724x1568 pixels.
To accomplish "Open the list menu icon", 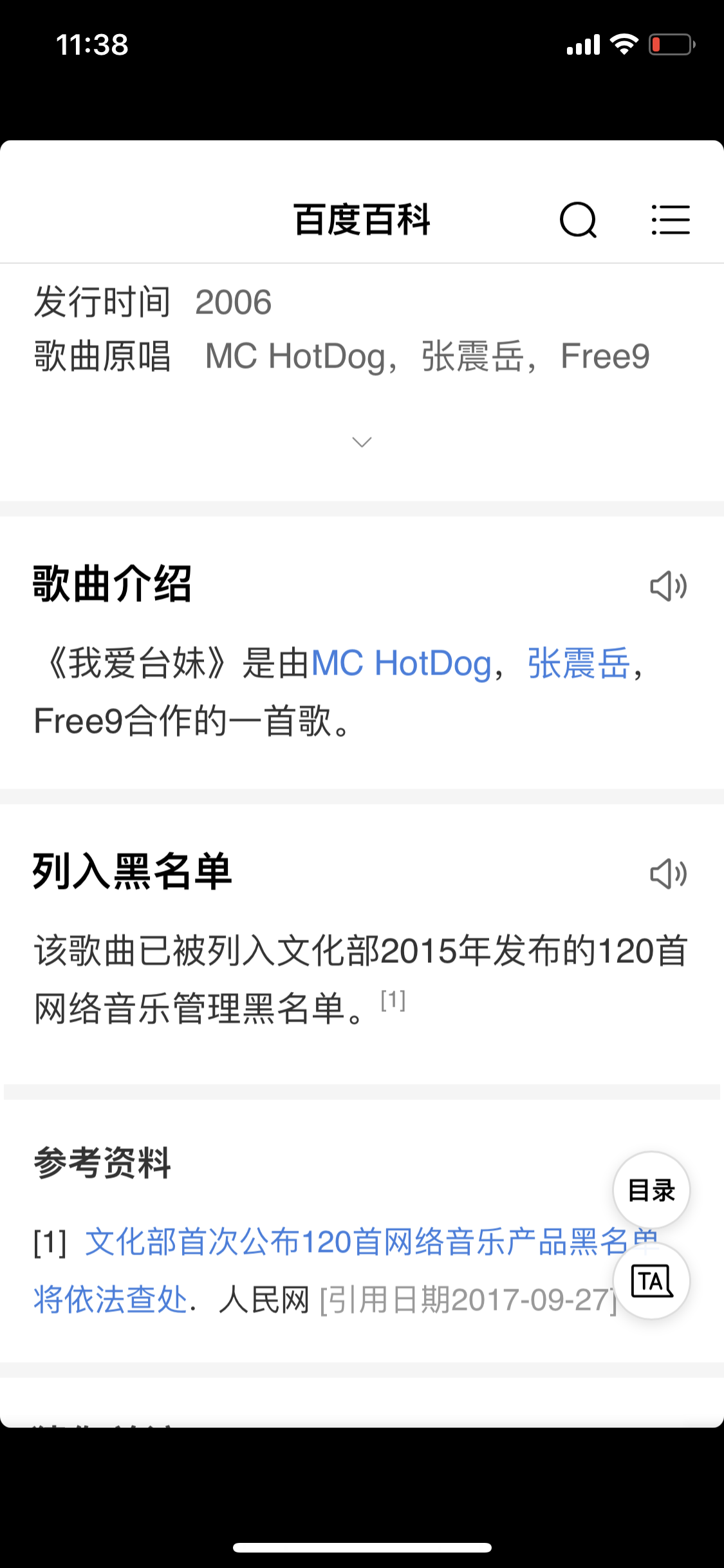I will [670, 220].
